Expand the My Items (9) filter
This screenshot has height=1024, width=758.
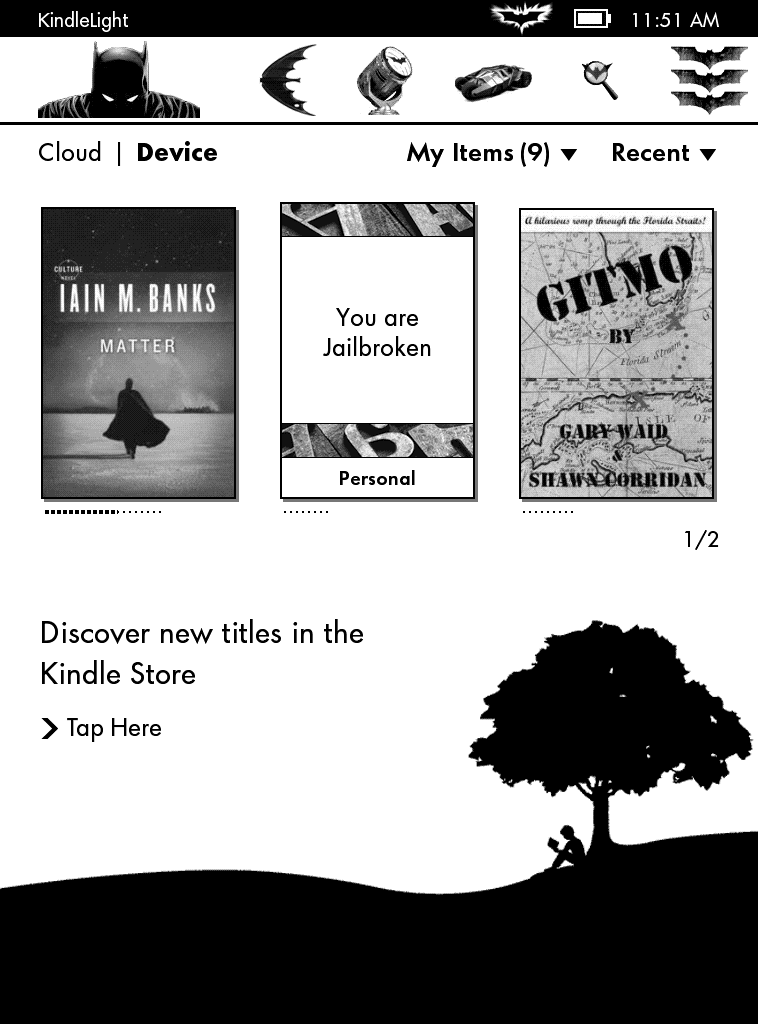[x=491, y=153]
